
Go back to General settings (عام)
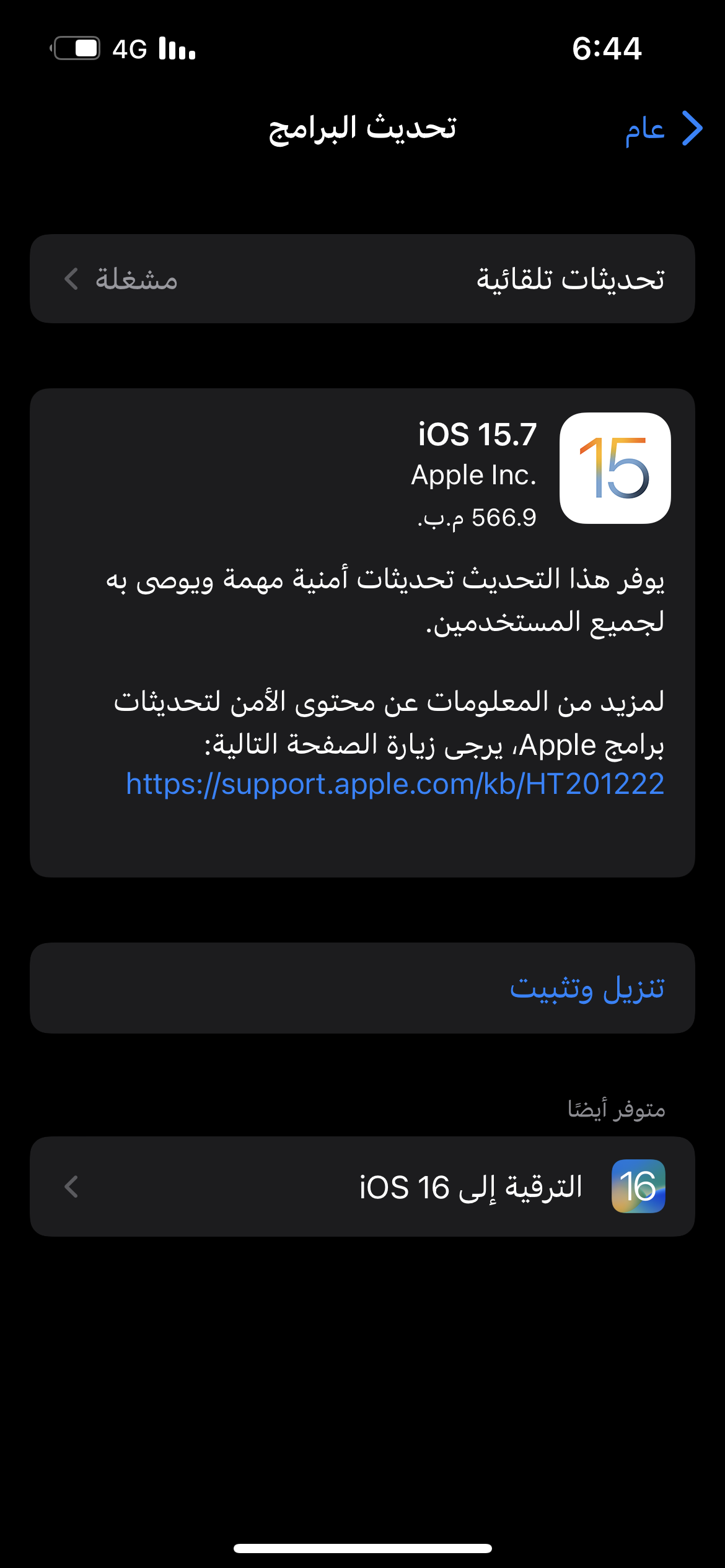[663, 129]
